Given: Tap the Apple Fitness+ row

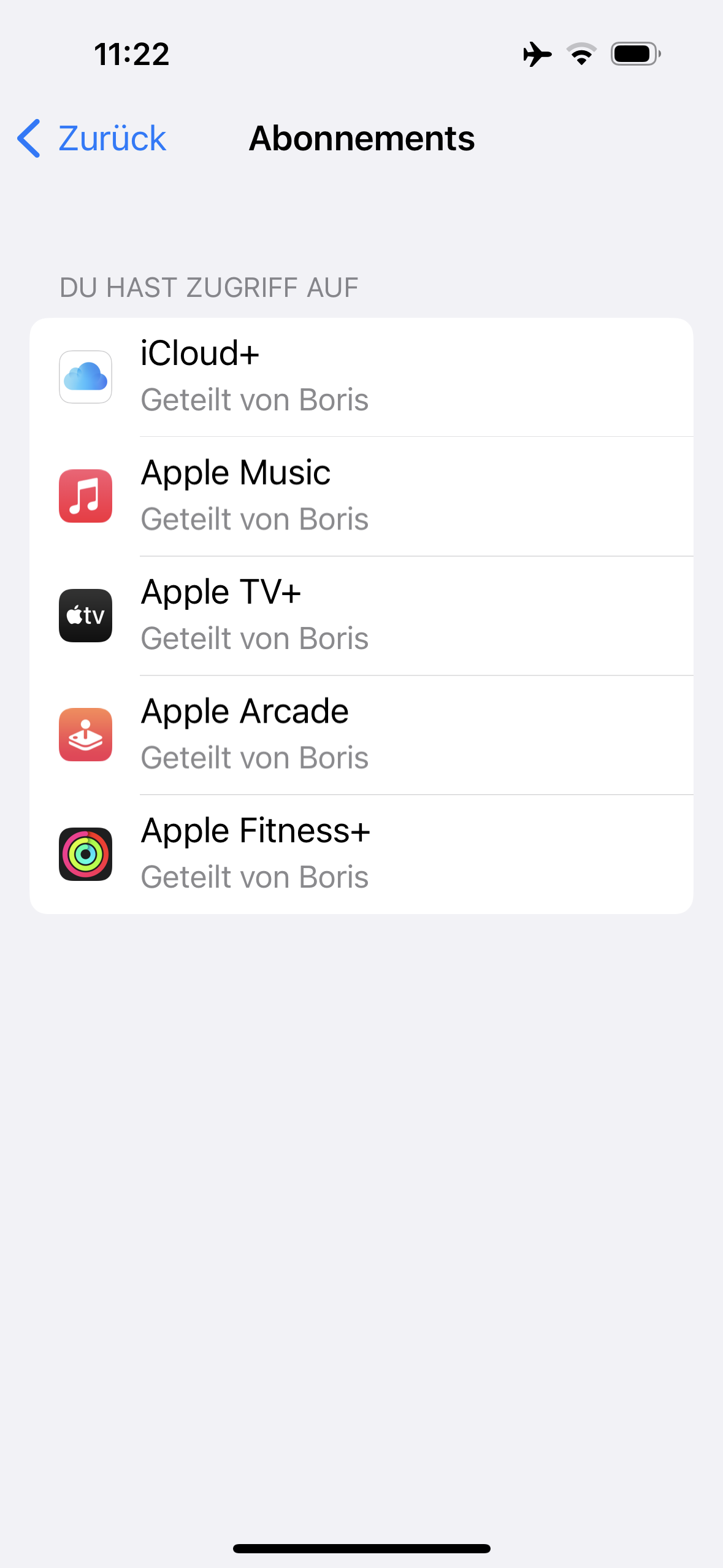Looking at the screenshot, I should pos(361,854).
